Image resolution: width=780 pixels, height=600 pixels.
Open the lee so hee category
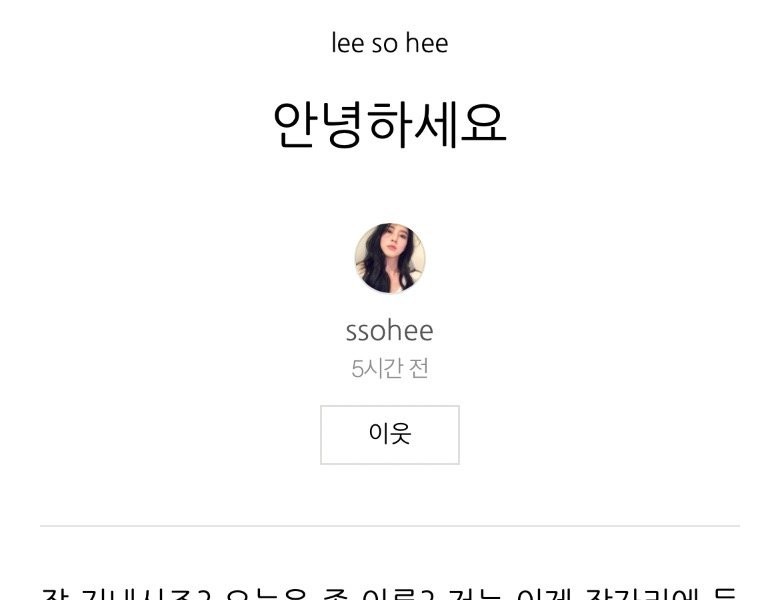pyautogui.click(x=389, y=44)
